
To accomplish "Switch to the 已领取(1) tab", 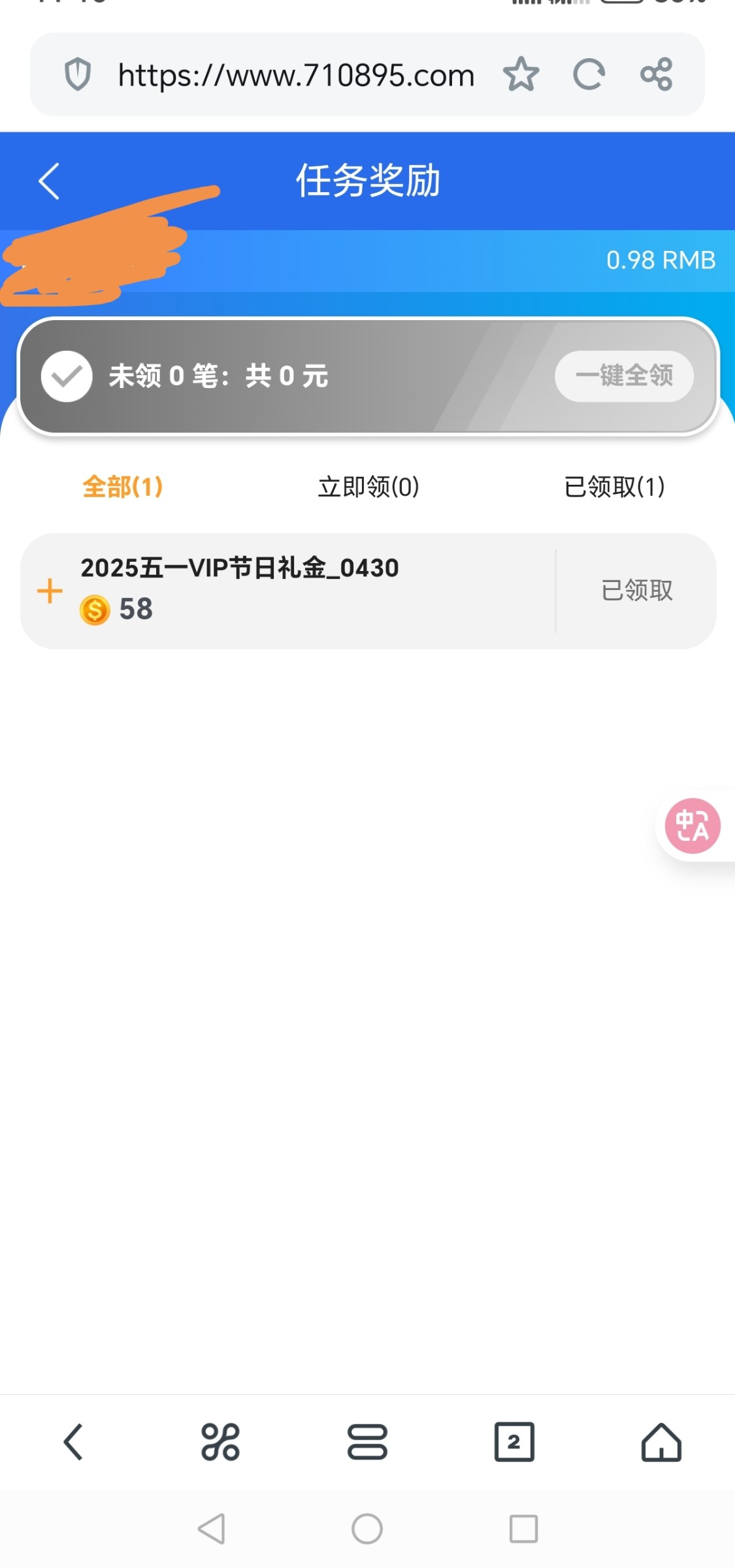I will 614,487.
